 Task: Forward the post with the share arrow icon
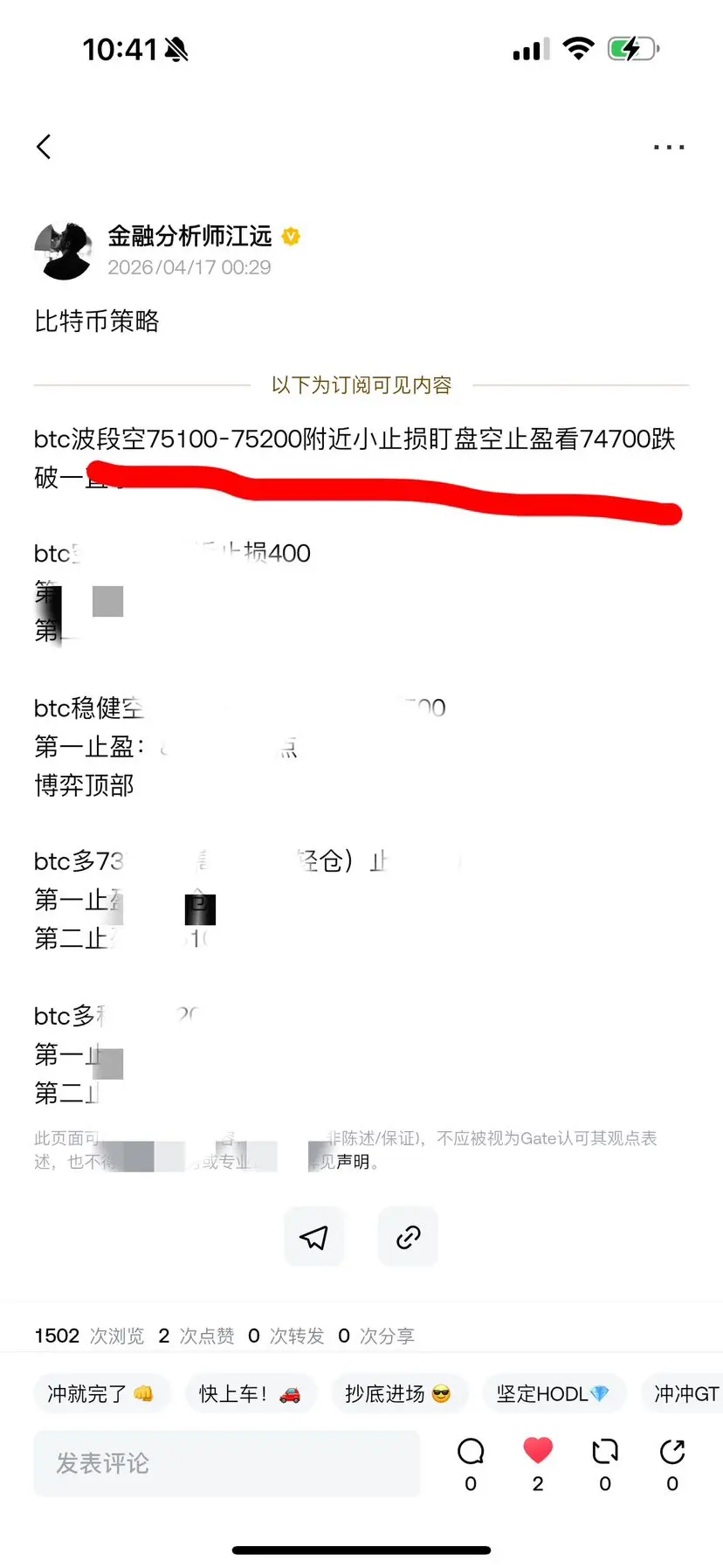coord(671,1450)
